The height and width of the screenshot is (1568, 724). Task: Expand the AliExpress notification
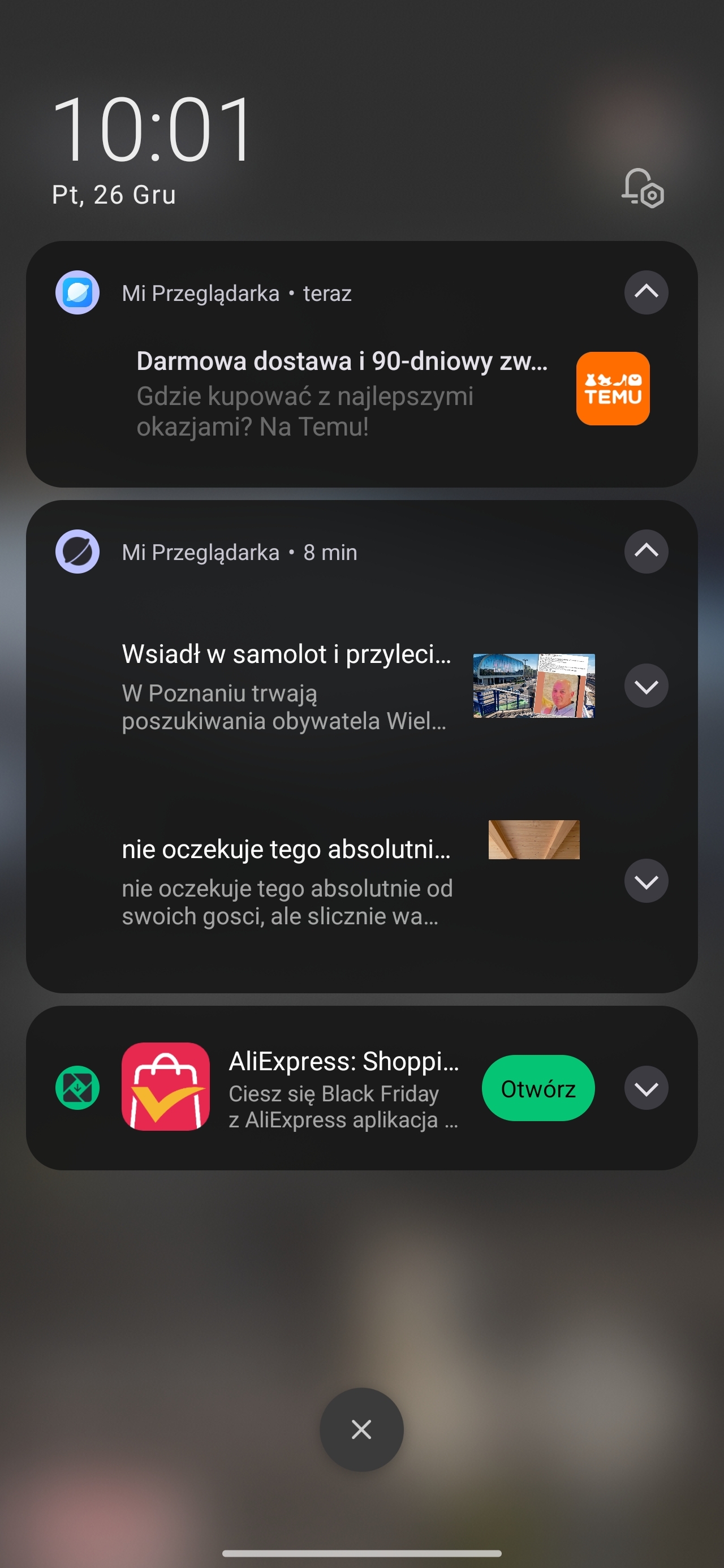coord(645,1088)
